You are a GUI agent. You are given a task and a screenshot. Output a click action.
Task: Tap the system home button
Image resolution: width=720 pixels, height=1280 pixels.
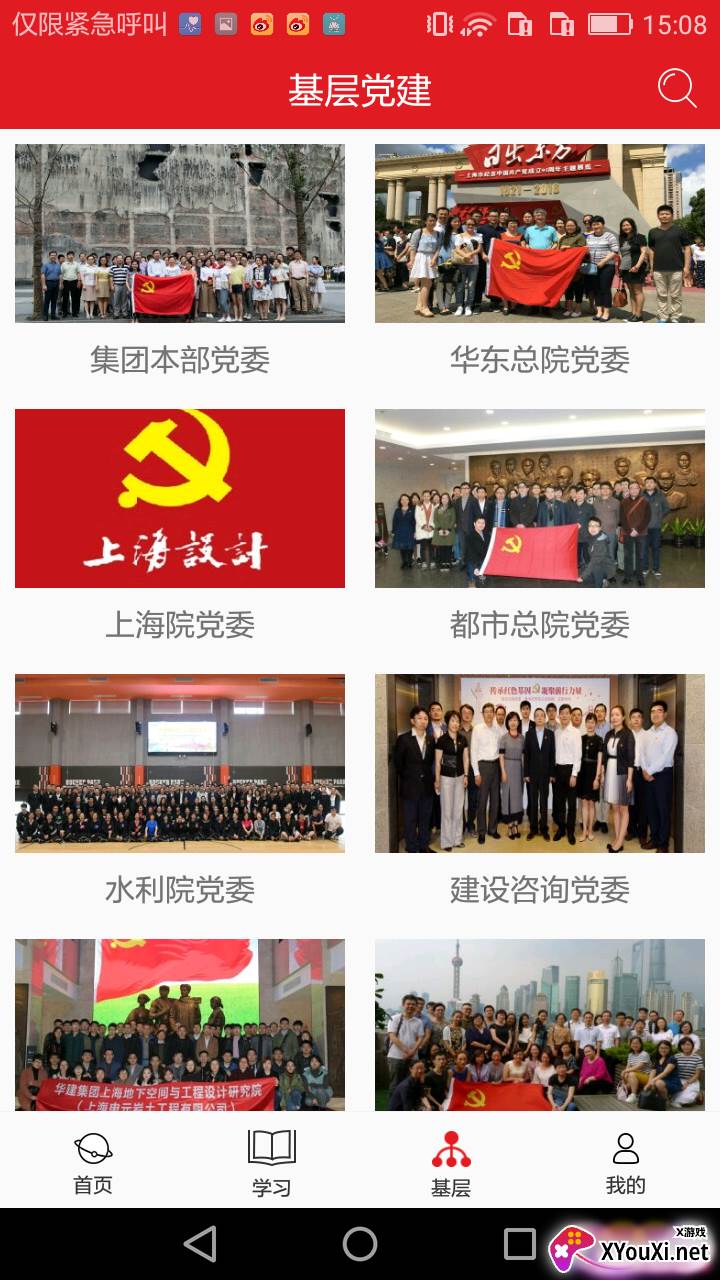[360, 1244]
